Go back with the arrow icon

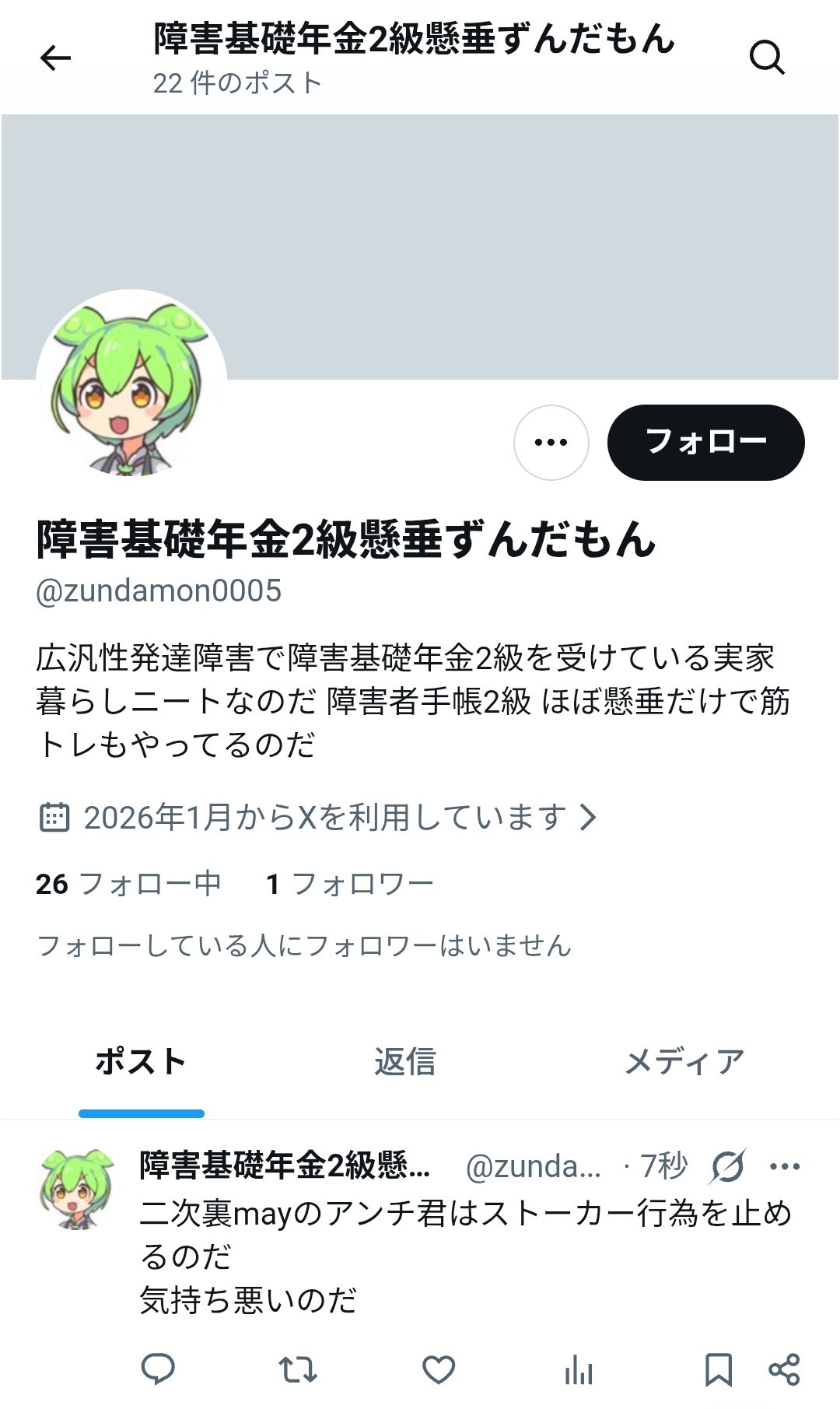(55, 58)
